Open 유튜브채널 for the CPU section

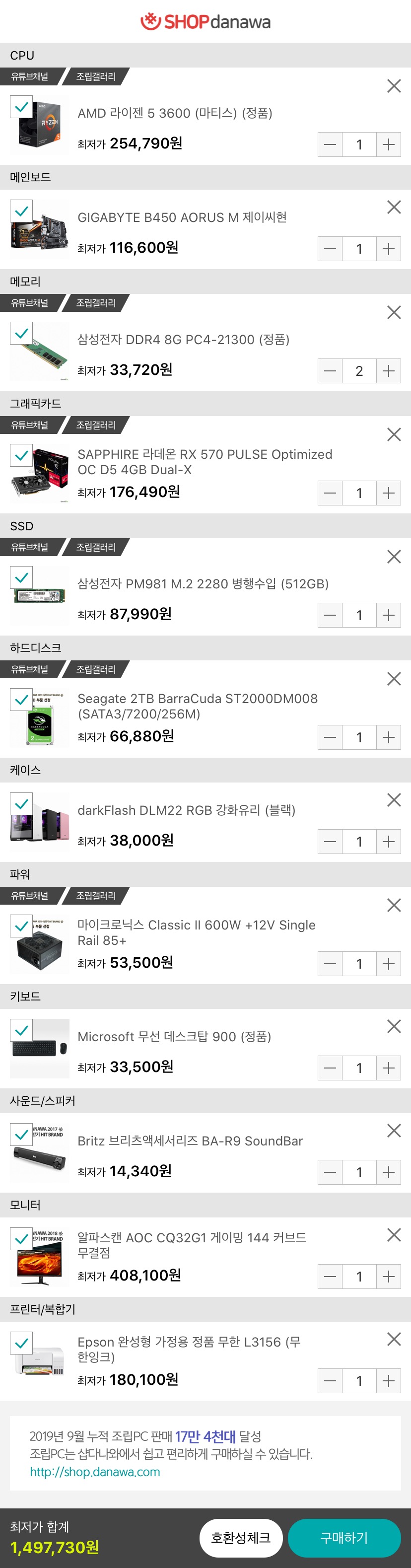pos(30,76)
